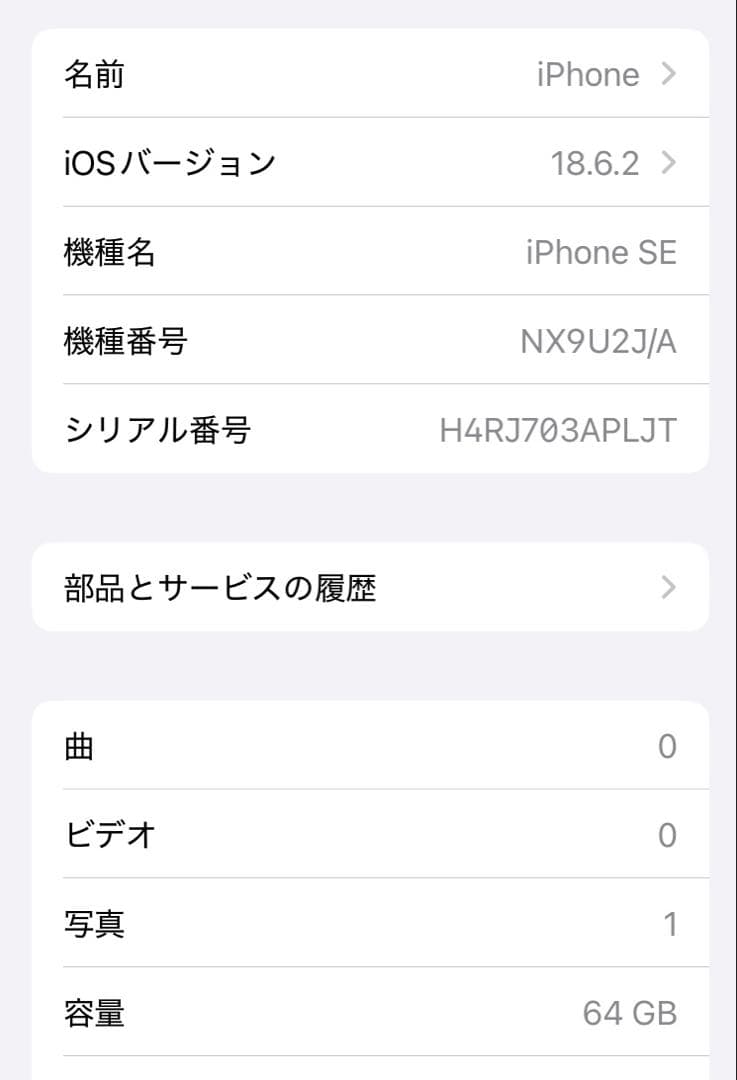Image resolution: width=737 pixels, height=1080 pixels.
Task: Tap the iPhone name value
Action: tap(587, 73)
